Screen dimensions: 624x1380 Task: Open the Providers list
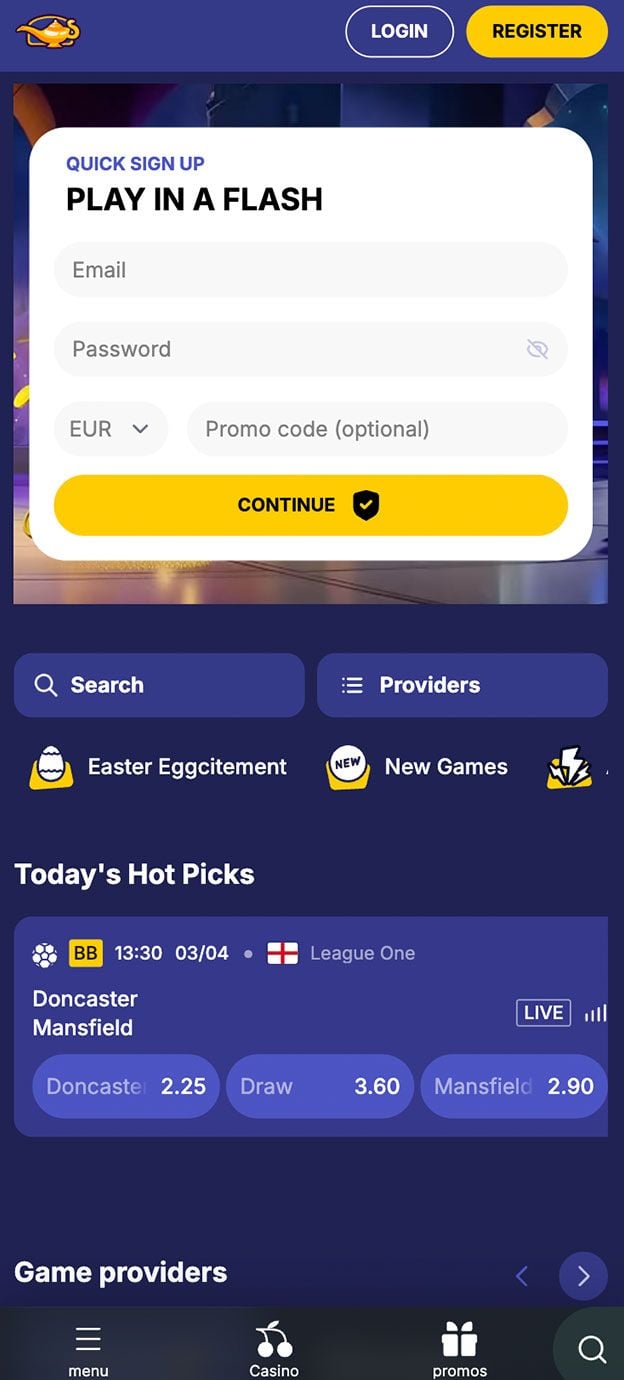point(462,685)
